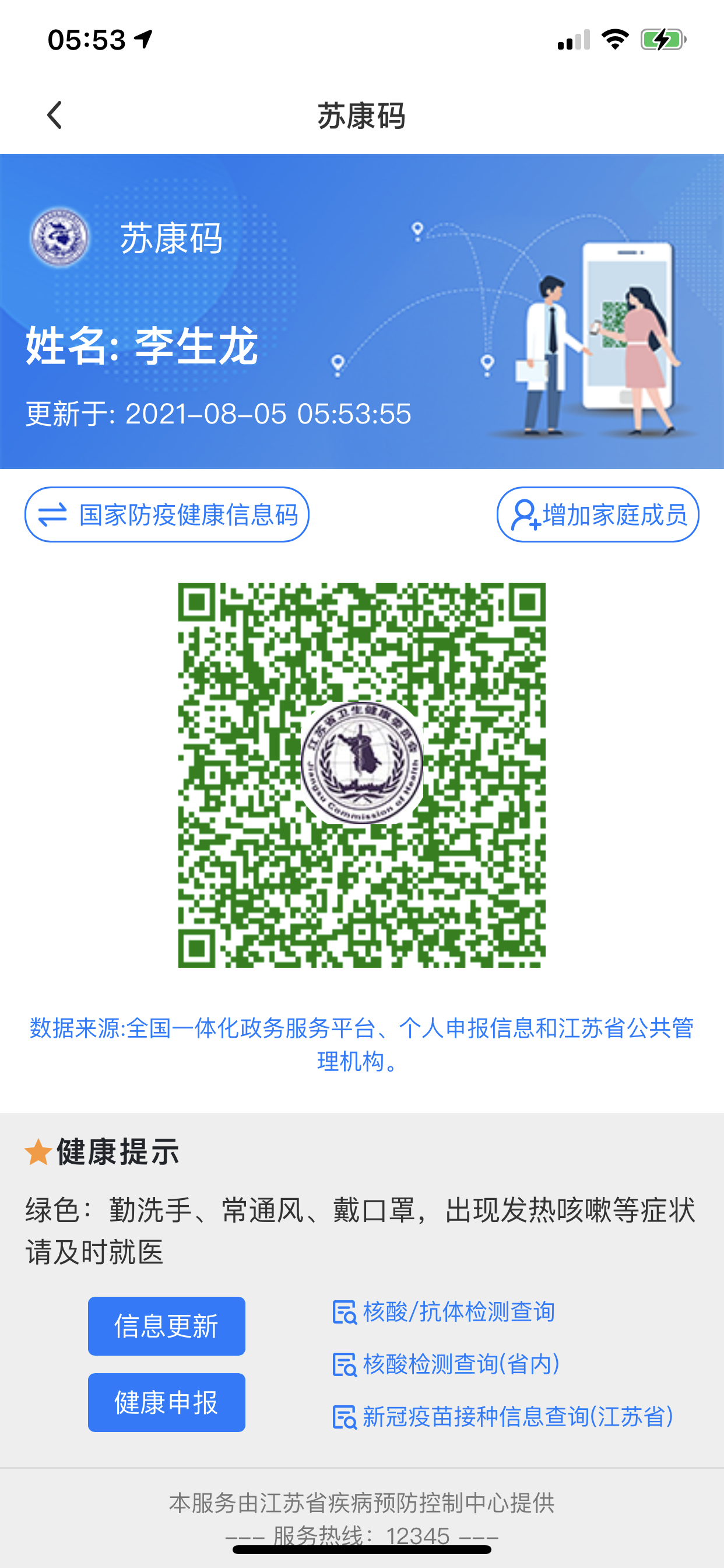This screenshot has width=724, height=1568.
Task: Tap 增加家庭成员 to add a family member
Action: [x=598, y=514]
